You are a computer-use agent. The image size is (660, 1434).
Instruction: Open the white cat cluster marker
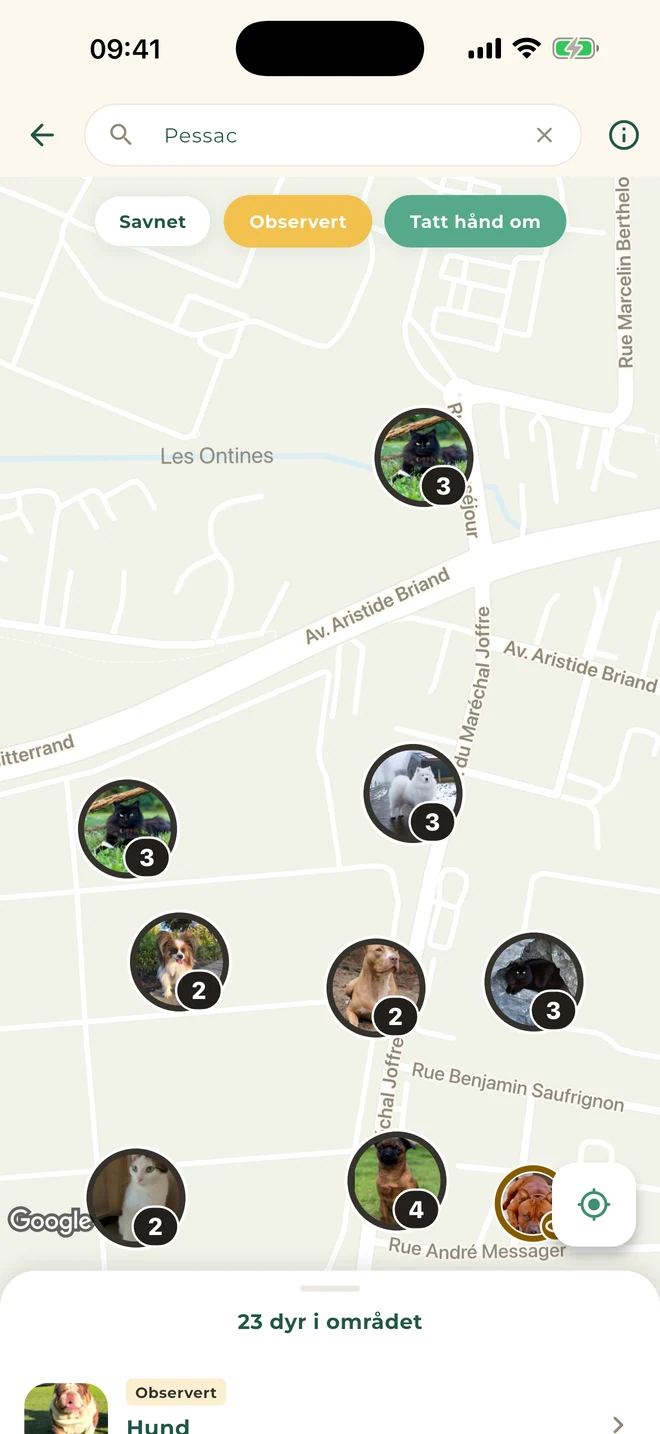coord(136,1197)
